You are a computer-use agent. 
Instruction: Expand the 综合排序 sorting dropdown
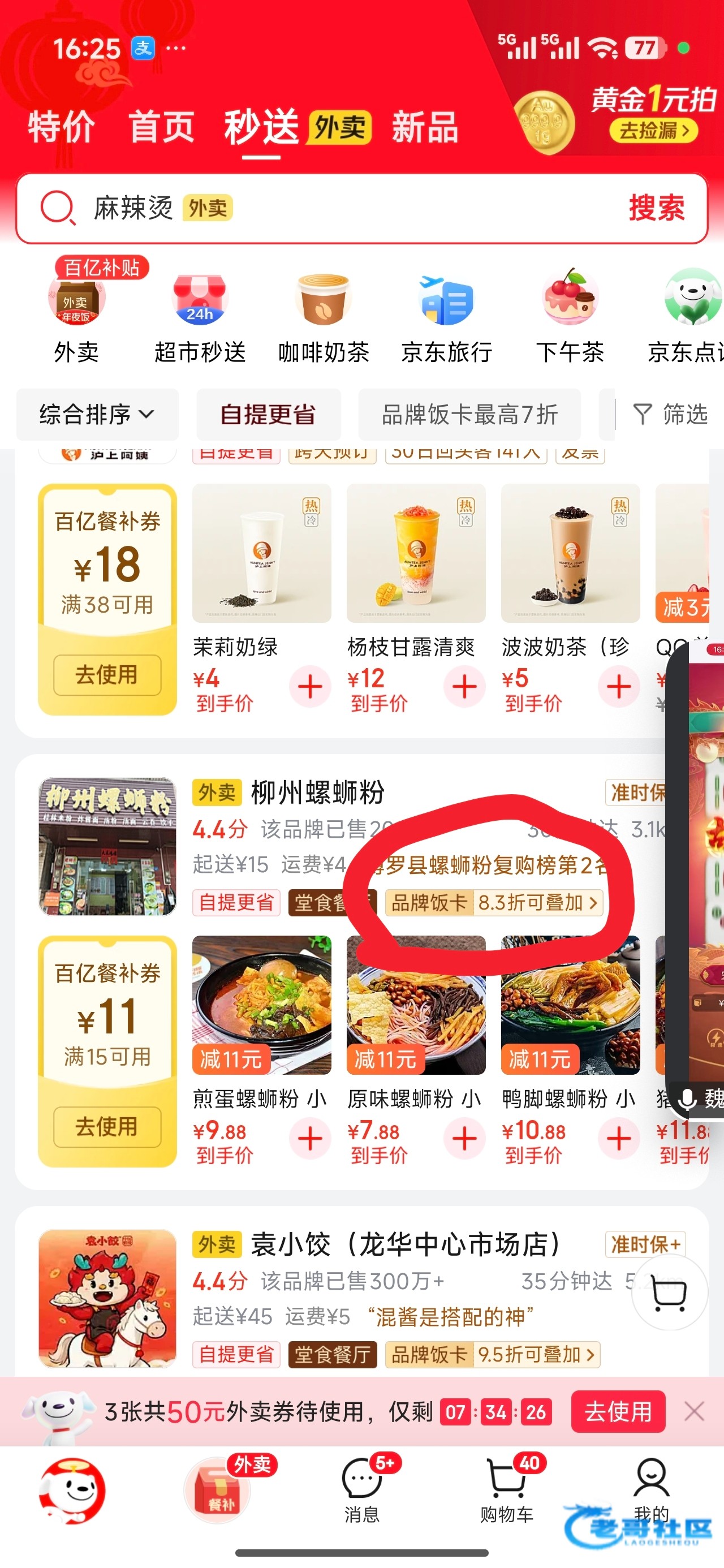point(97,415)
